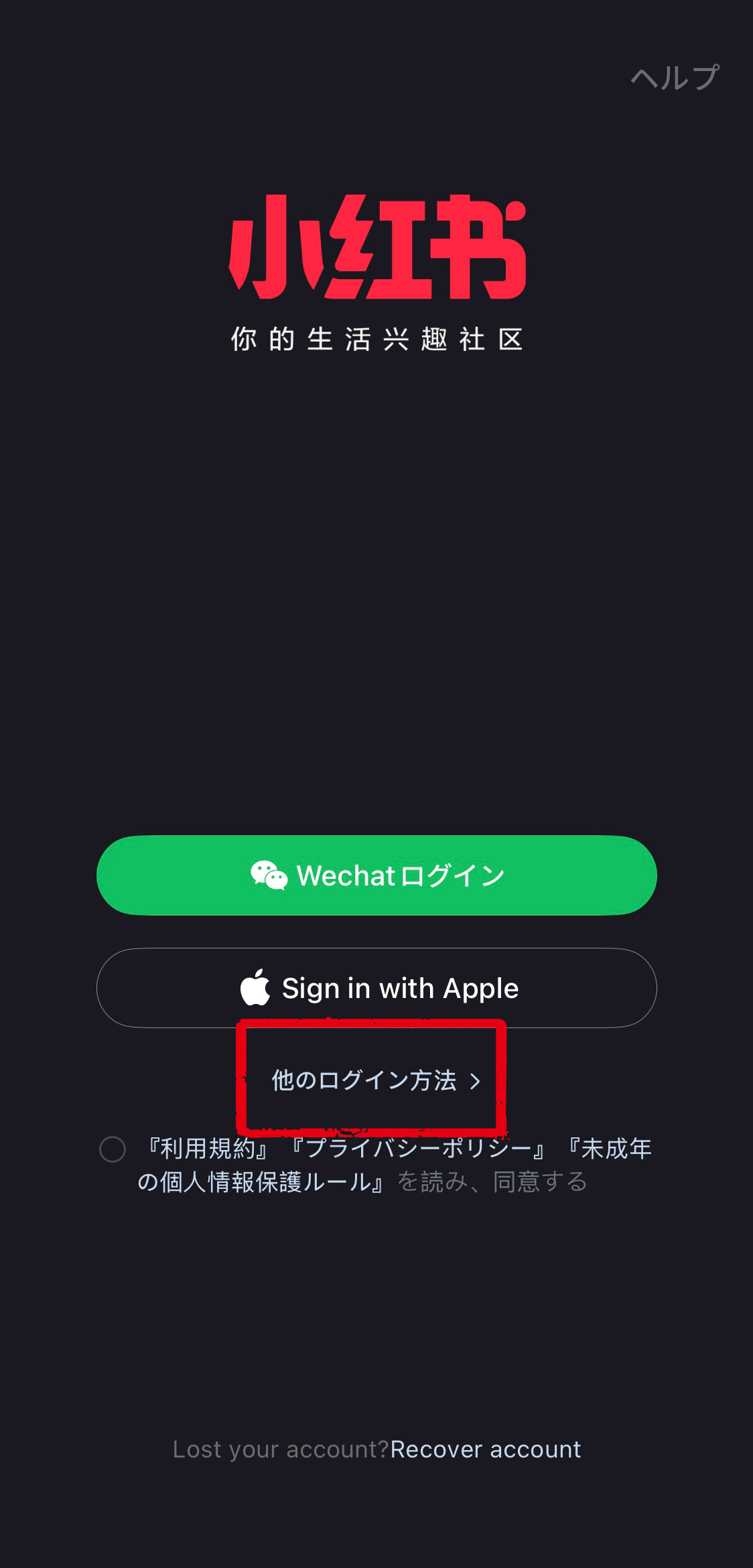Tap the Recover account link
Viewport: 753px width, 1568px height.
[485, 1450]
